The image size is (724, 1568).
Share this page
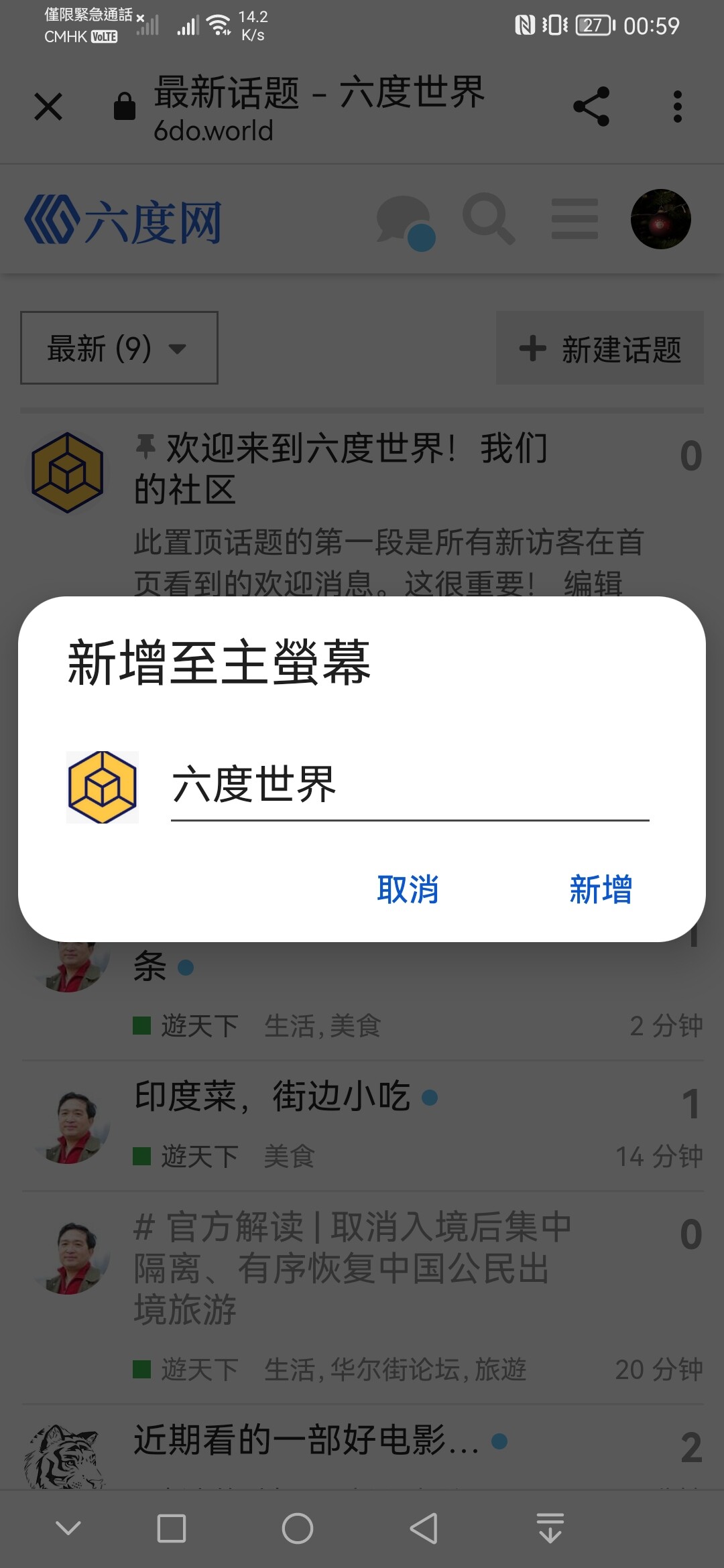[591, 107]
